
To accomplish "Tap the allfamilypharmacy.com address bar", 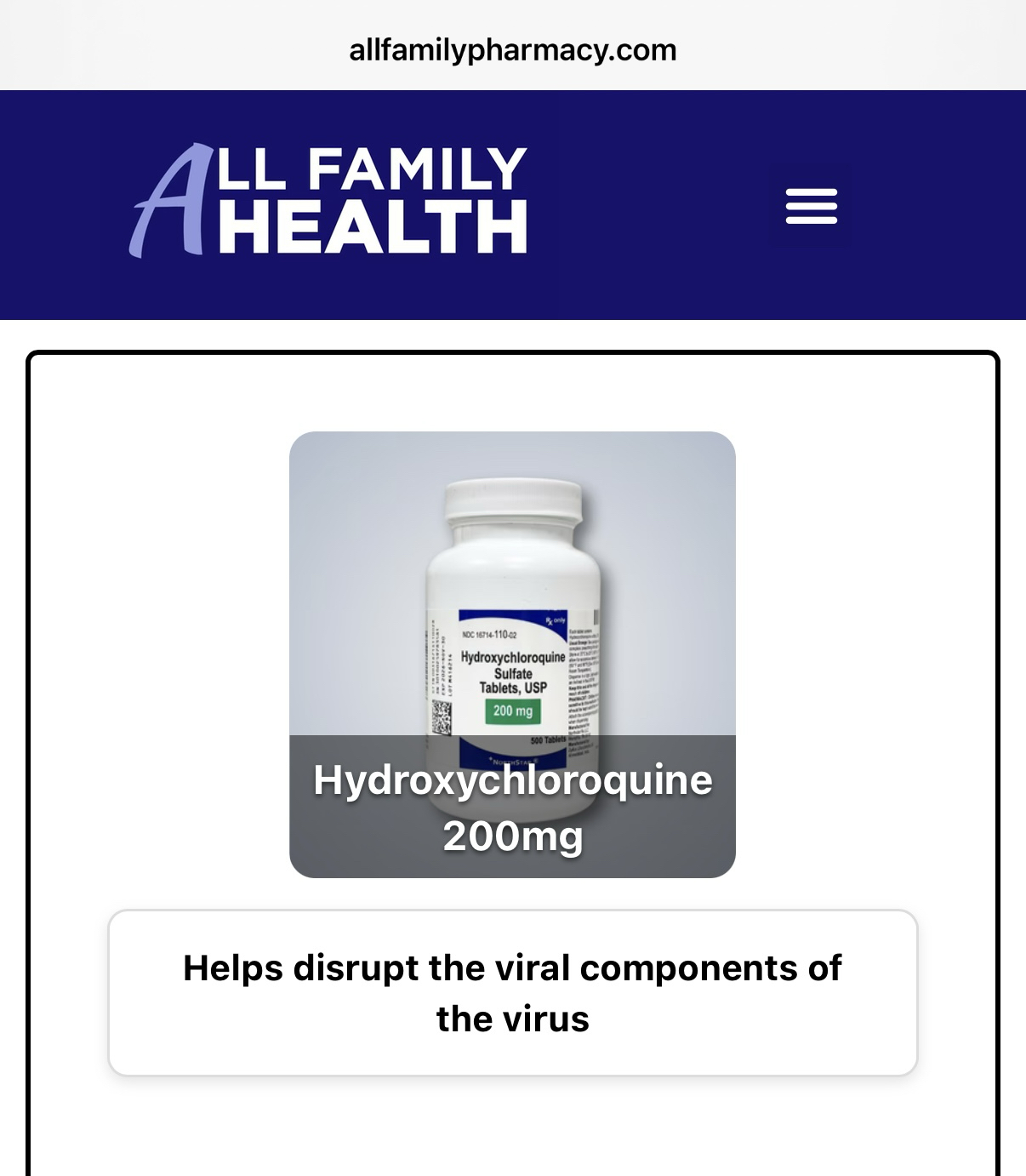I will 512,49.
